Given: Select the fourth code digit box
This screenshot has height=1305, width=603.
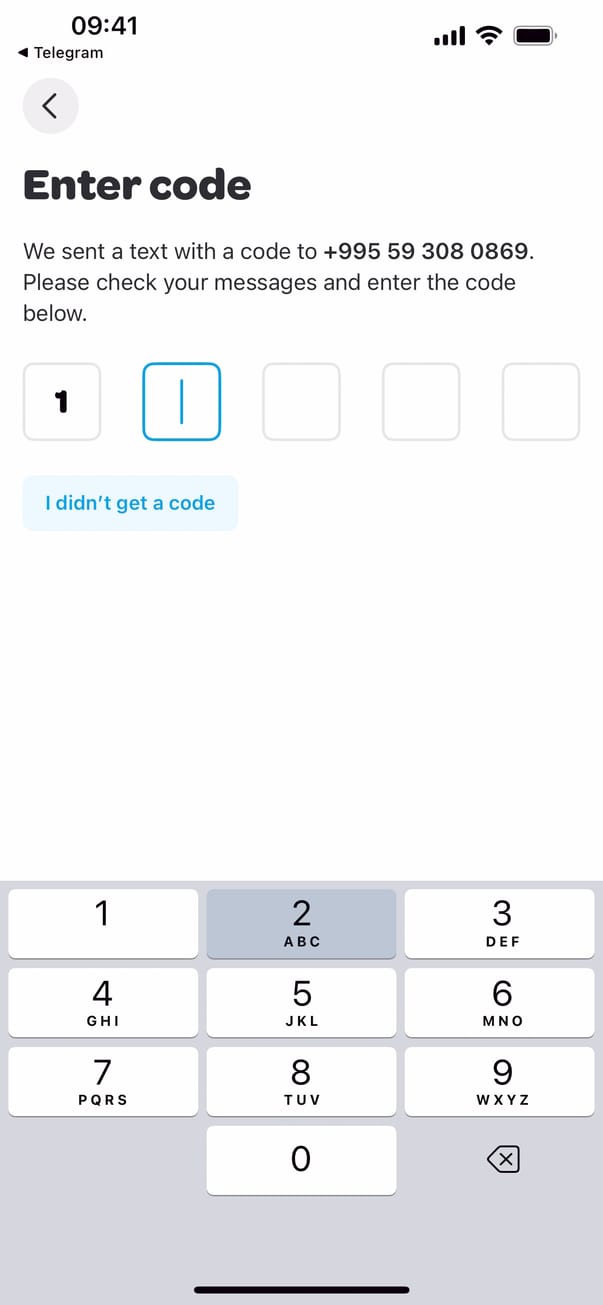Looking at the screenshot, I should click(x=421, y=402).
